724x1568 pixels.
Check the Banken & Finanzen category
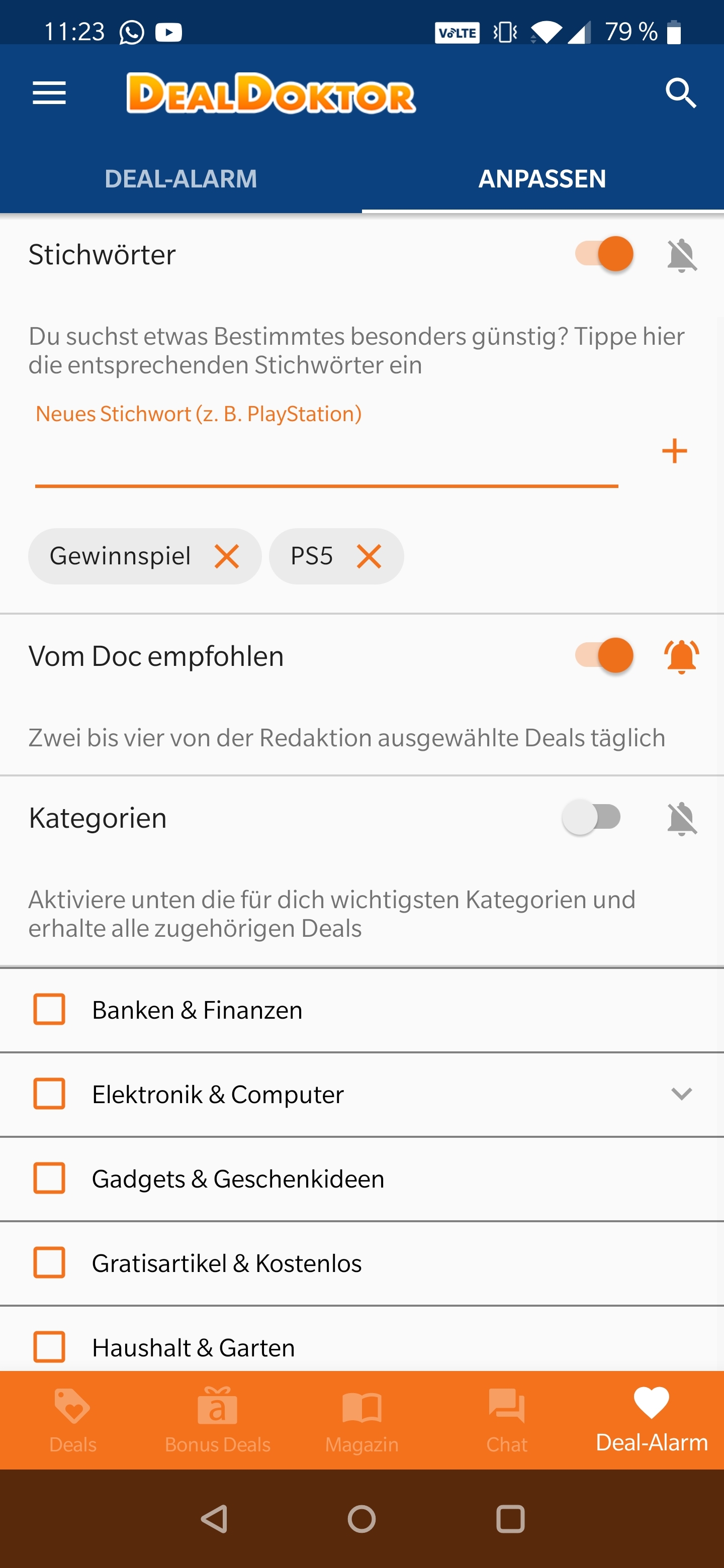(49, 1009)
